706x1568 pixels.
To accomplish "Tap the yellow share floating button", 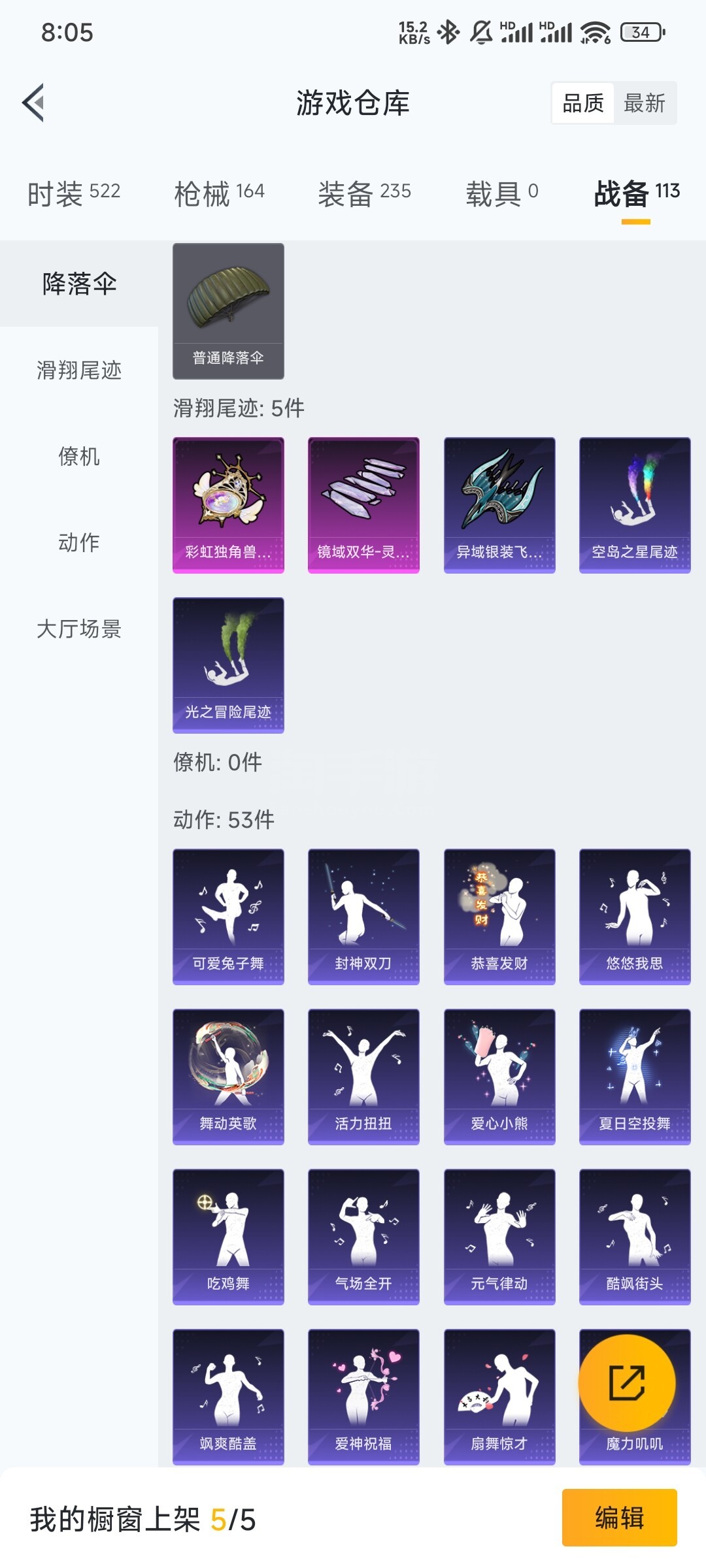I will click(x=627, y=1382).
